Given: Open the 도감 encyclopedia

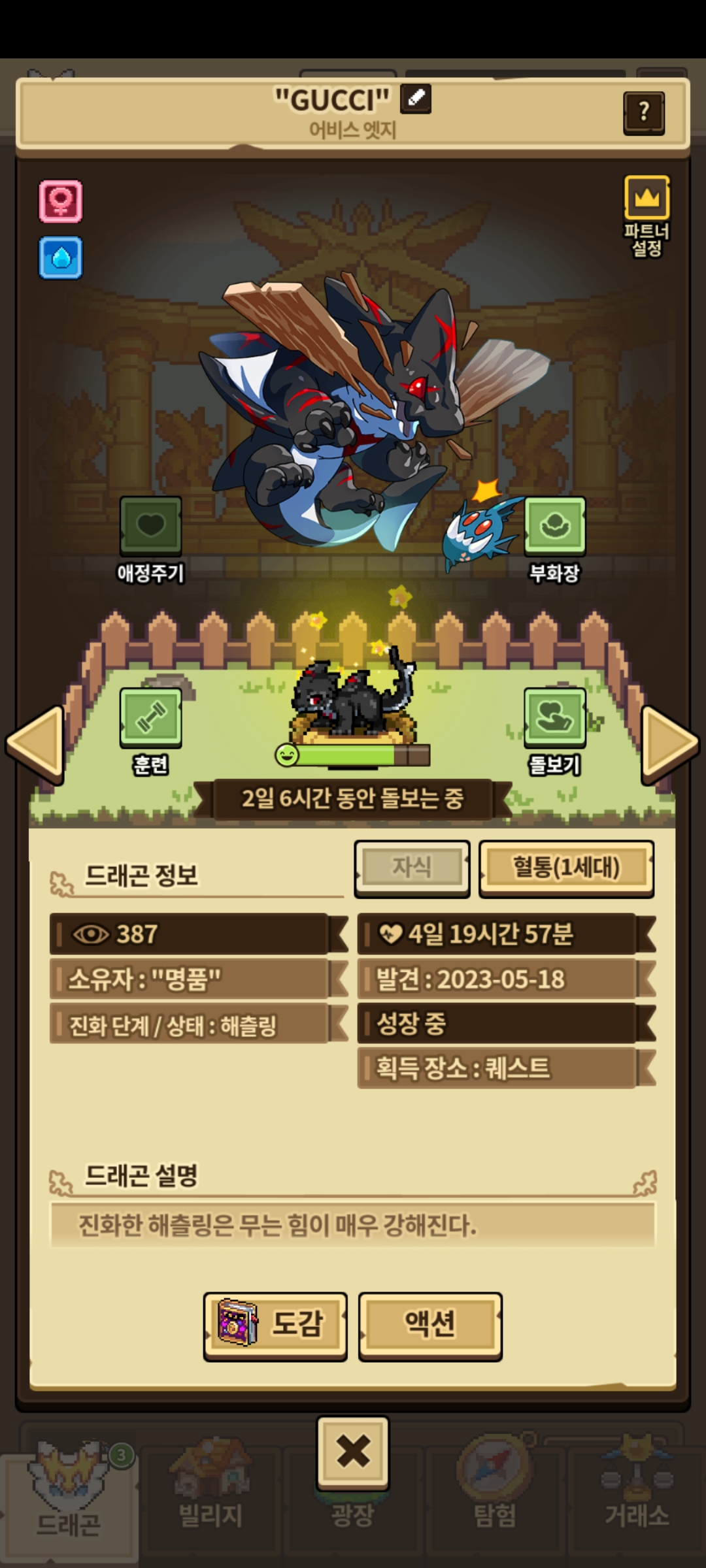Looking at the screenshot, I should point(275,1323).
